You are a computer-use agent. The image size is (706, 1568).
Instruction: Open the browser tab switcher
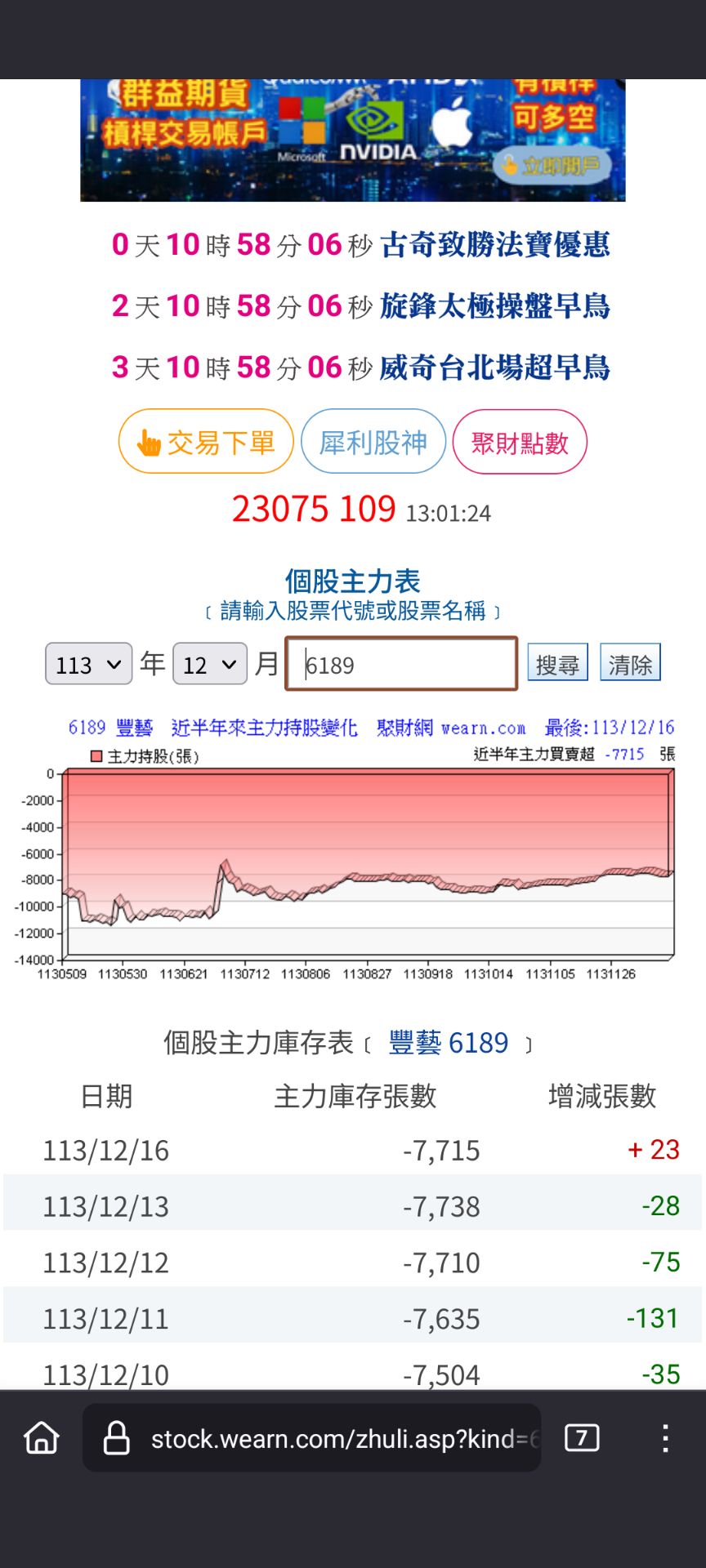point(582,1438)
